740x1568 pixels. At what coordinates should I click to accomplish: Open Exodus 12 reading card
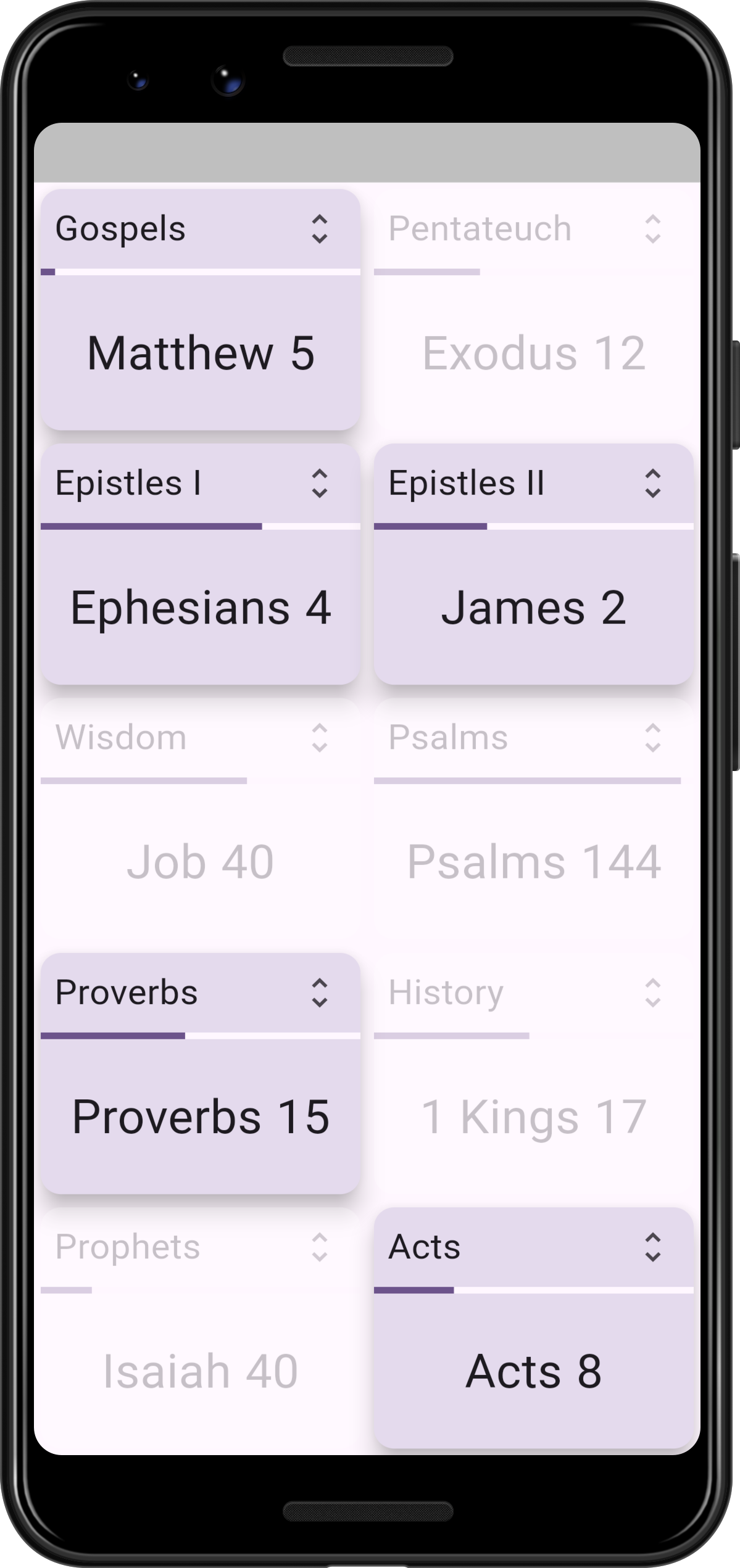coord(534,353)
